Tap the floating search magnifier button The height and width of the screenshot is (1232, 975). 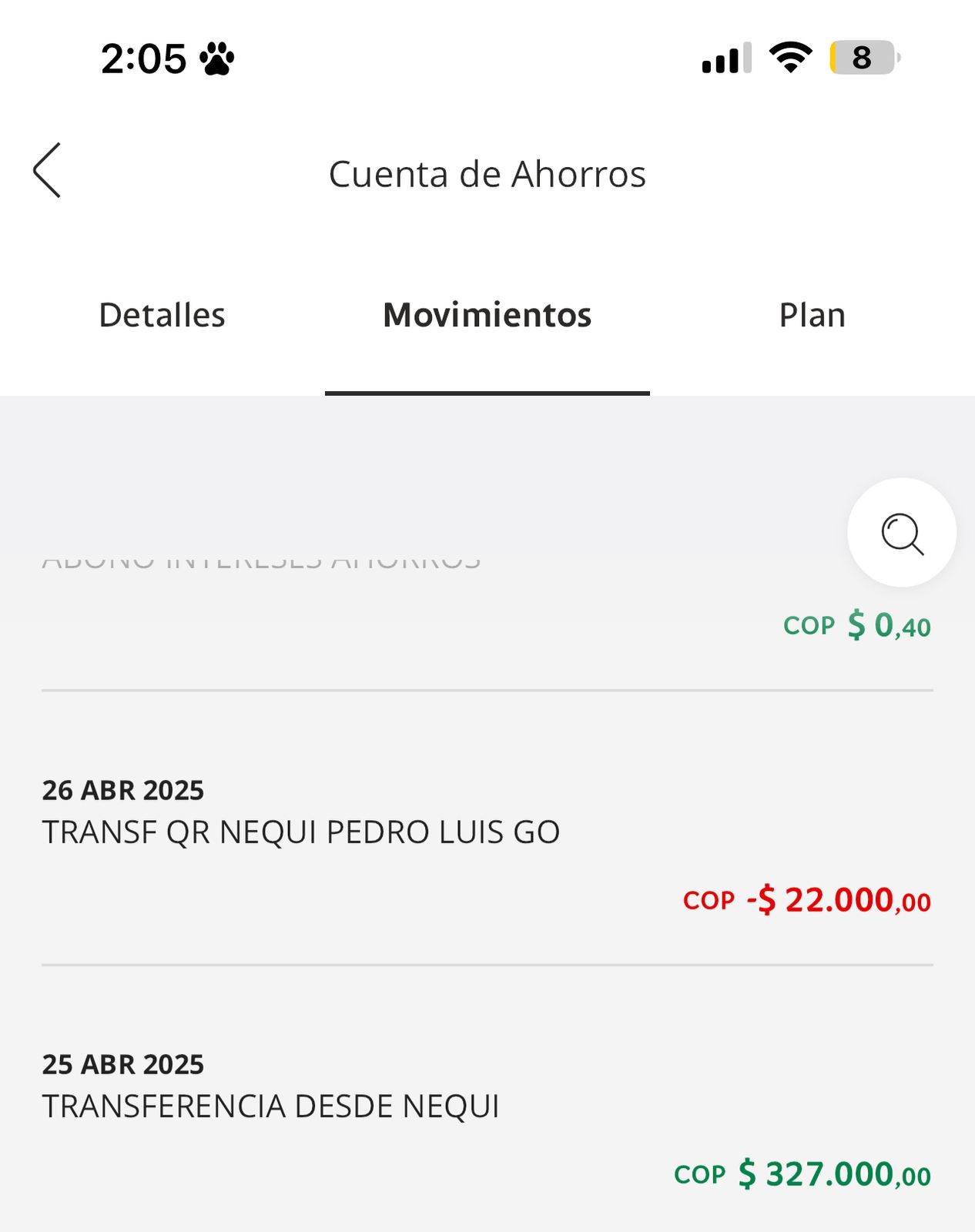pos(902,533)
